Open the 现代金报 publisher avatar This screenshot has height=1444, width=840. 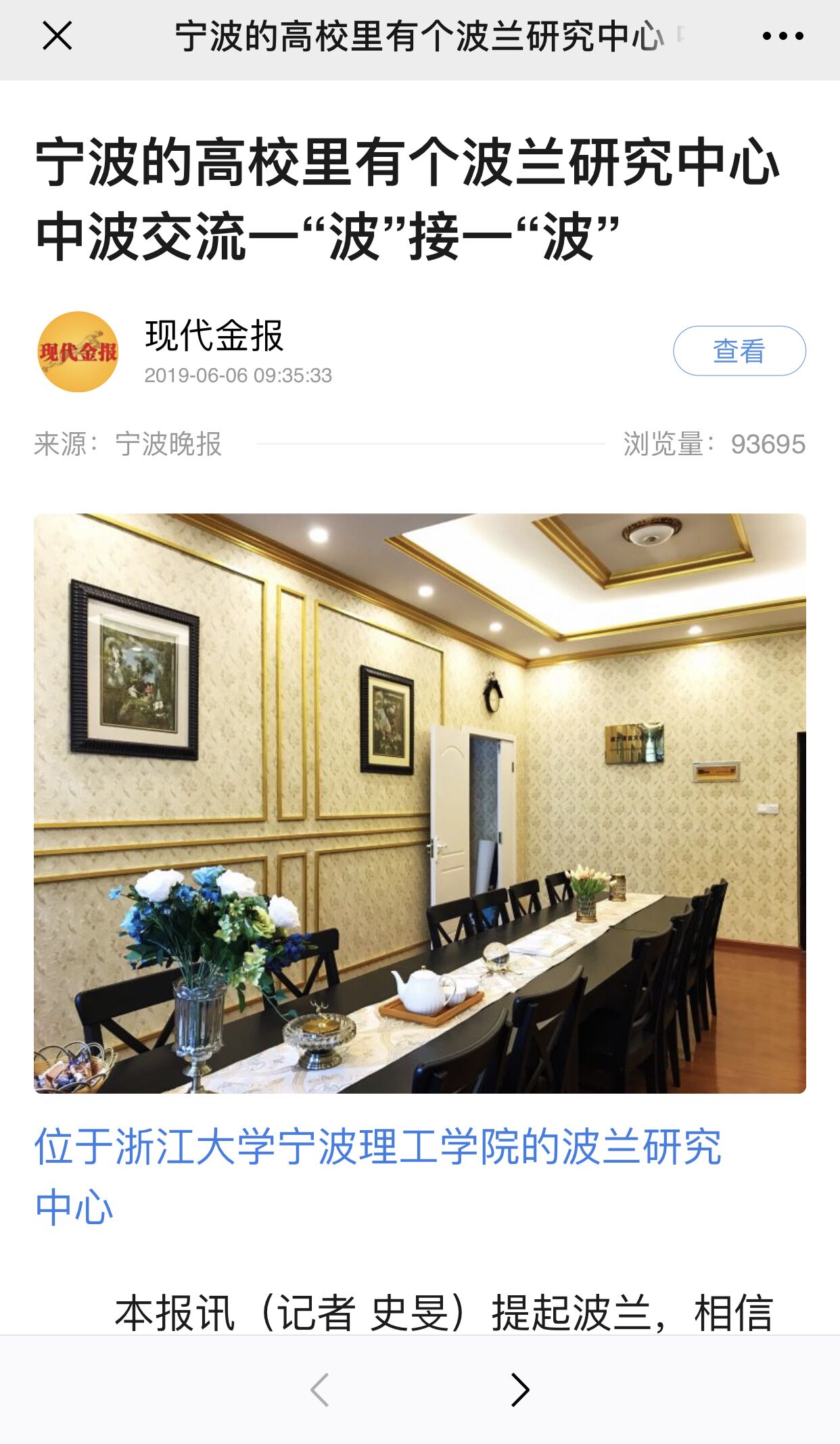click(78, 352)
